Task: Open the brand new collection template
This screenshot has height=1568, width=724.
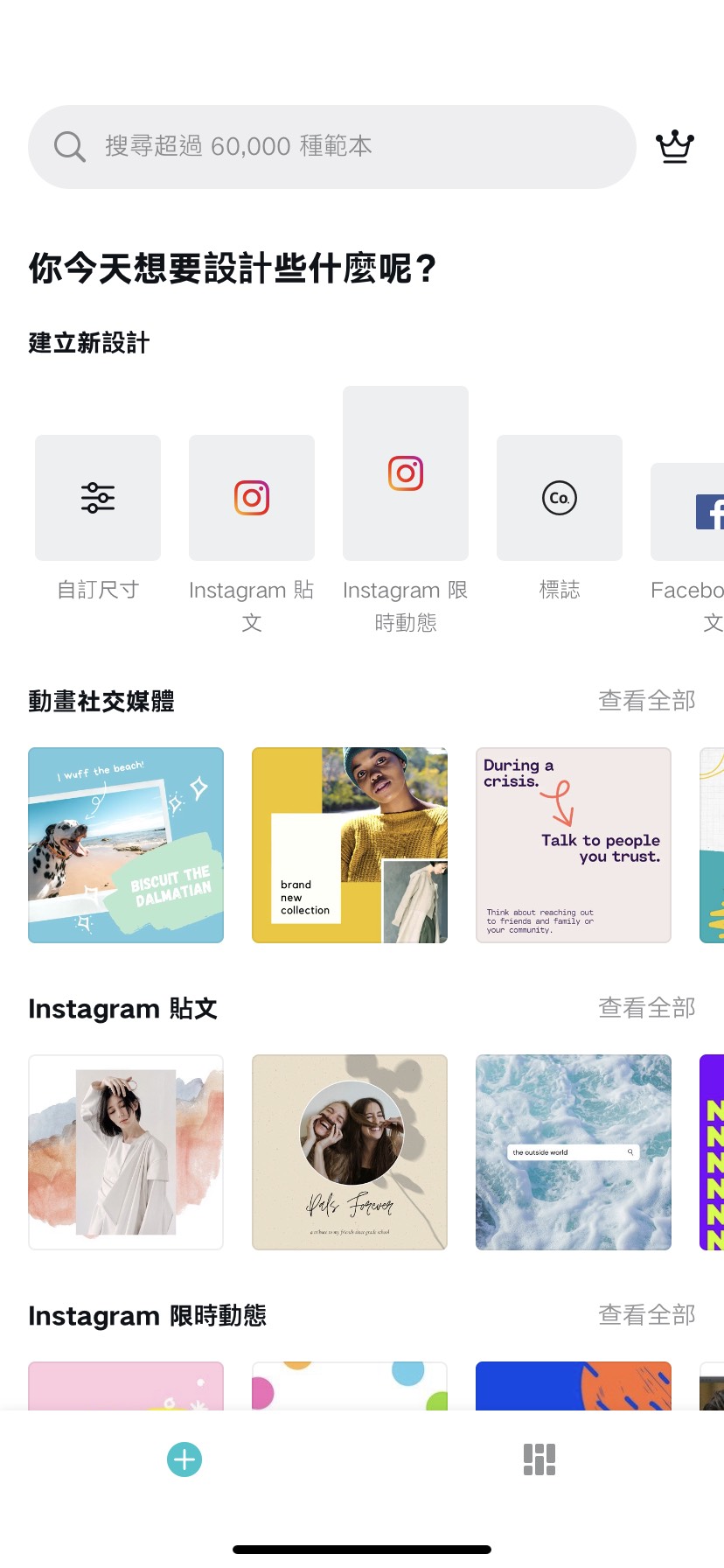Action: pos(350,845)
